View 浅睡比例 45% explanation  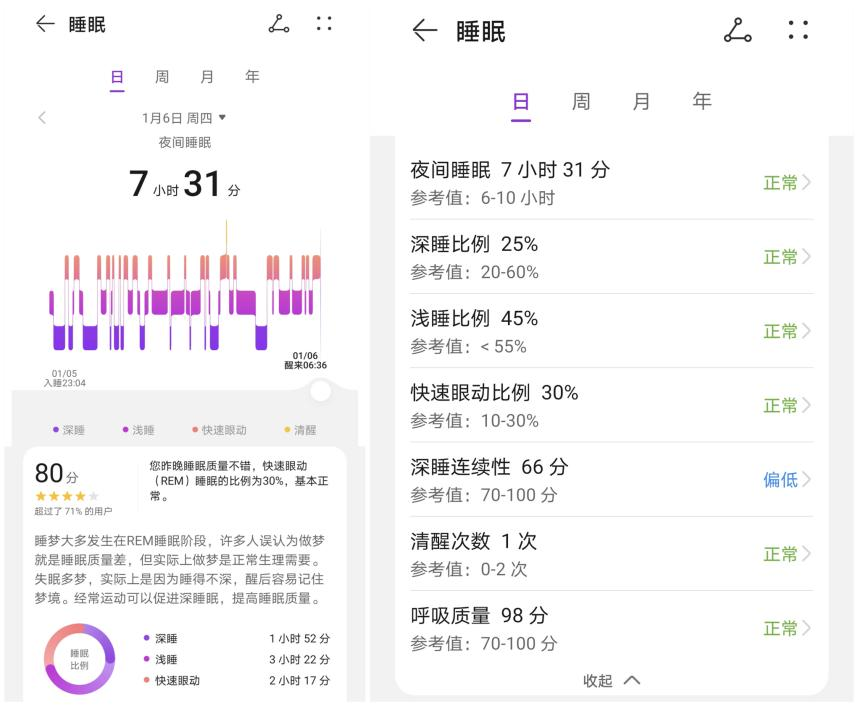click(x=610, y=331)
